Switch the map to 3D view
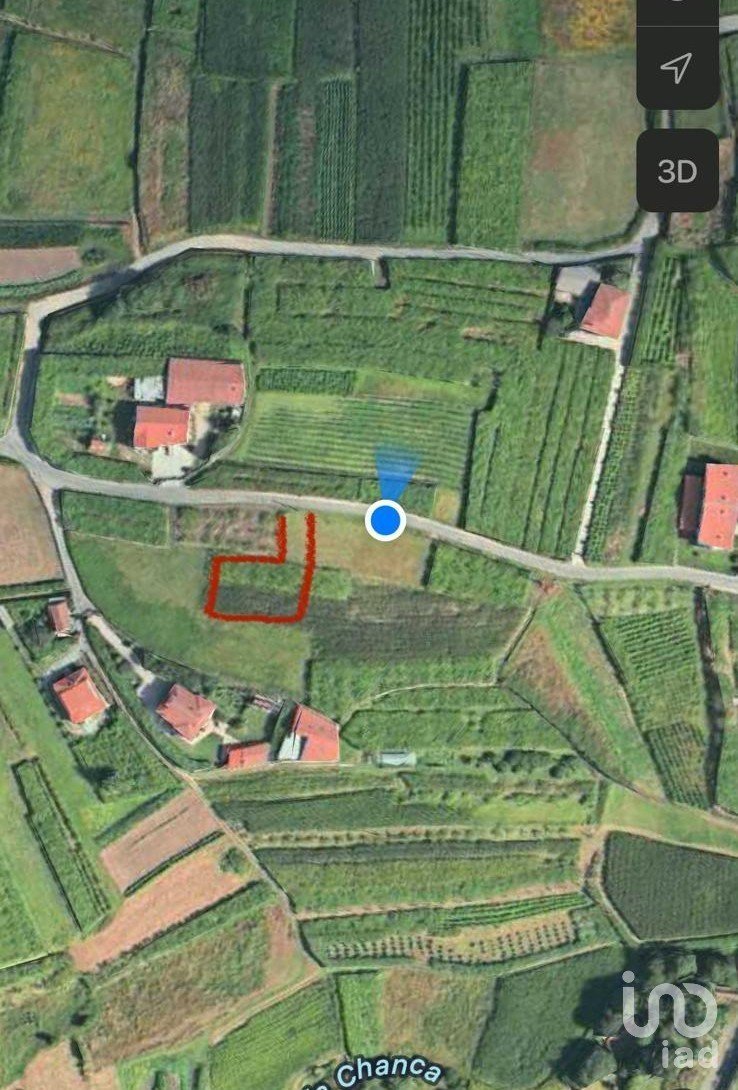This screenshot has width=738, height=1090. click(677, 171)
